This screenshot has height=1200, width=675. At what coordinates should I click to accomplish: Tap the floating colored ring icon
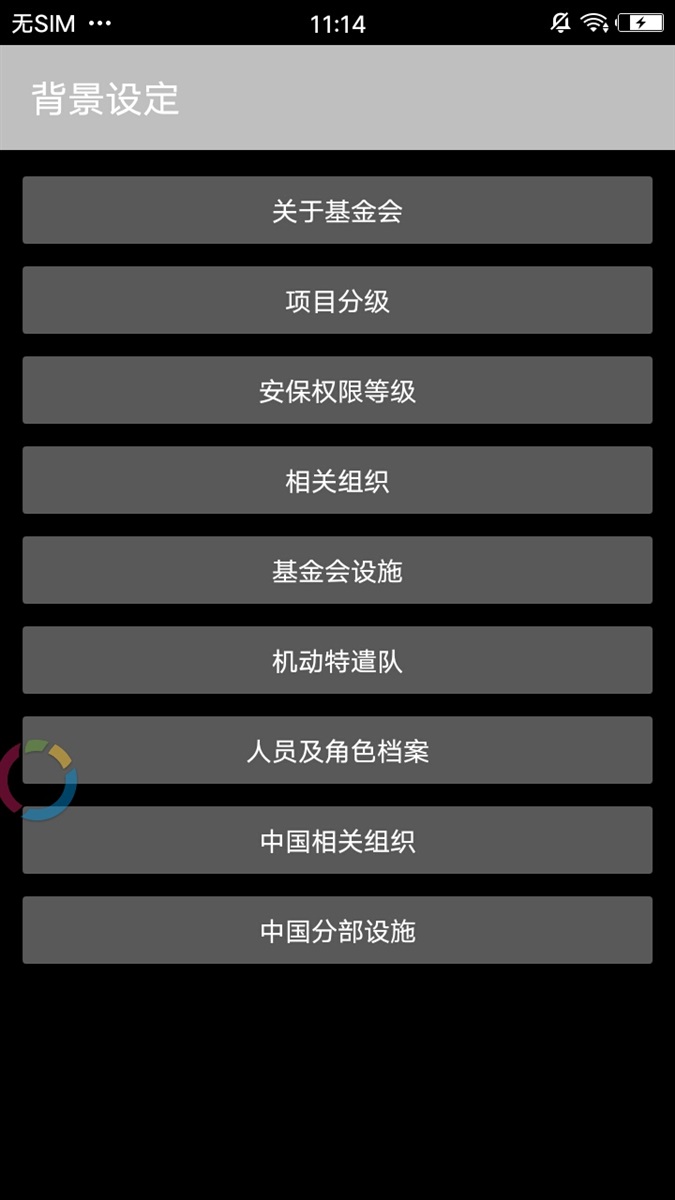pos(38,779)
